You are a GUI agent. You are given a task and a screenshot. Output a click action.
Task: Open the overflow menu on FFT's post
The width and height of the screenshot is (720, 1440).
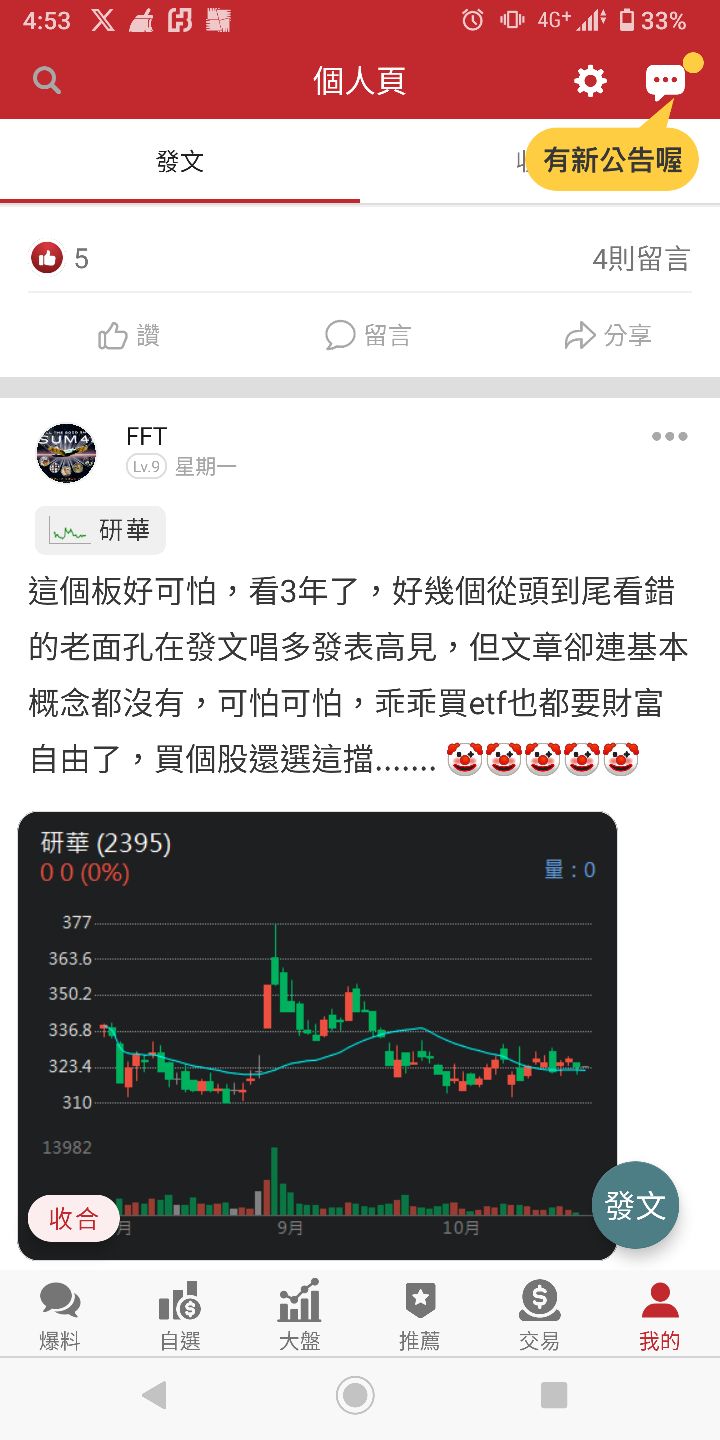tap(669, 436)
